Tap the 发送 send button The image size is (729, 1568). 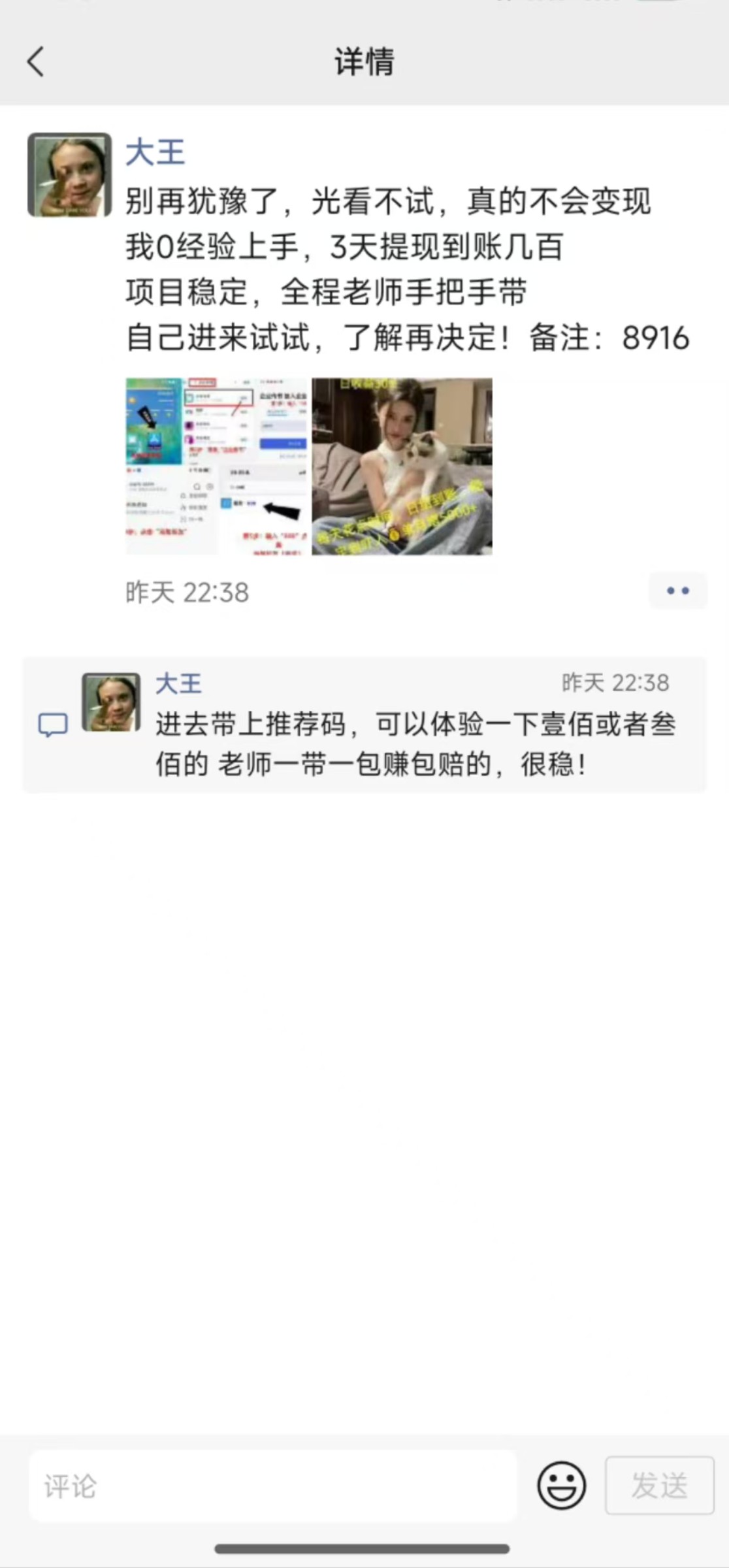659,1485
